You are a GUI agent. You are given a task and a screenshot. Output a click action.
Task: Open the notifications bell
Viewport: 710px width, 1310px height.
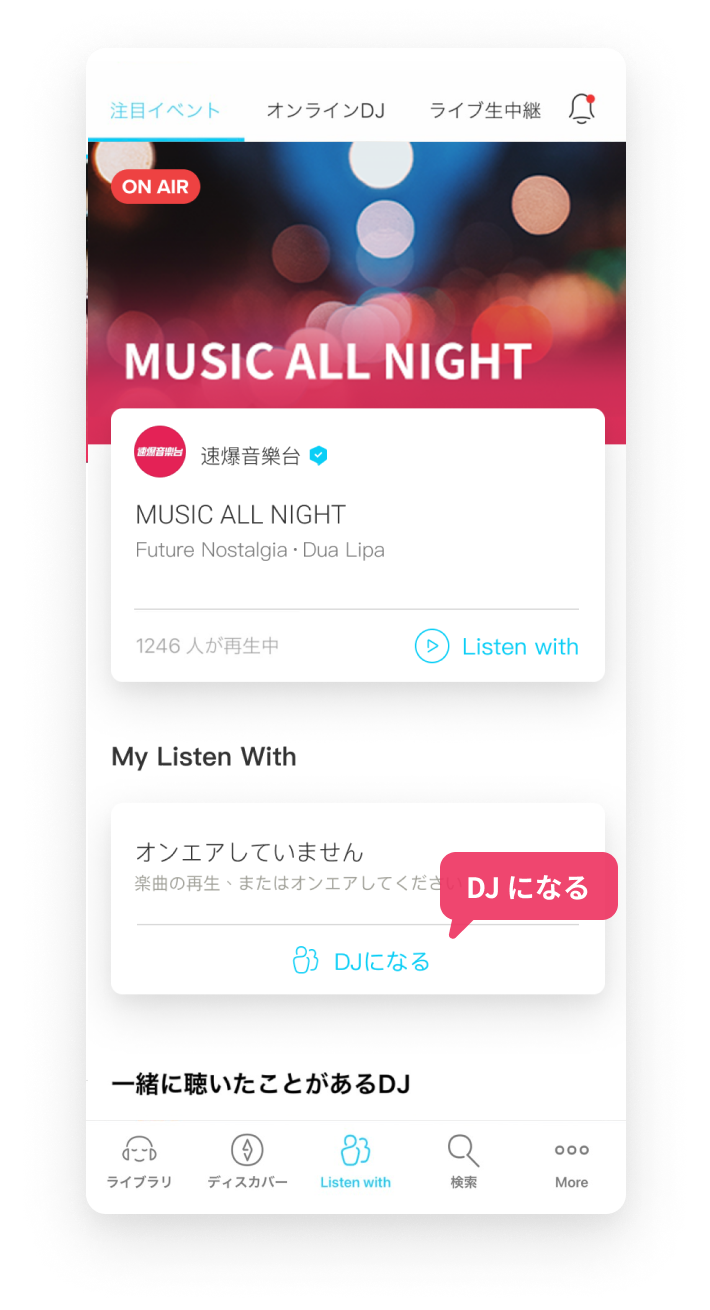[x=581, y=109]
